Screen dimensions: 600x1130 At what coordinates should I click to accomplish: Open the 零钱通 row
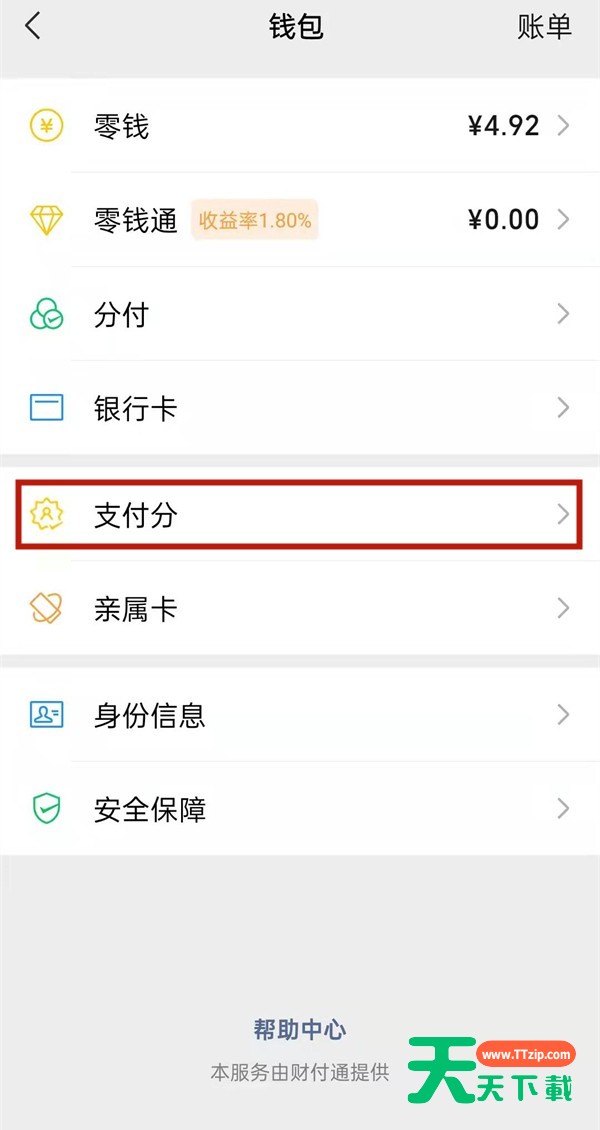click(x=300, y=220)
